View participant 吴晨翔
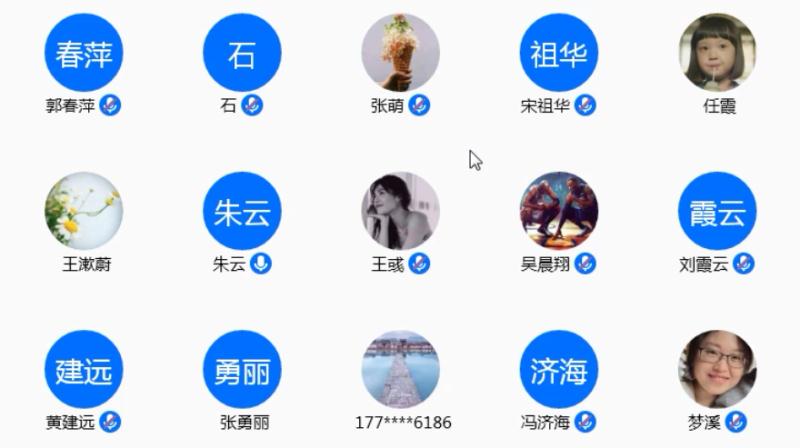 [559, 211]
